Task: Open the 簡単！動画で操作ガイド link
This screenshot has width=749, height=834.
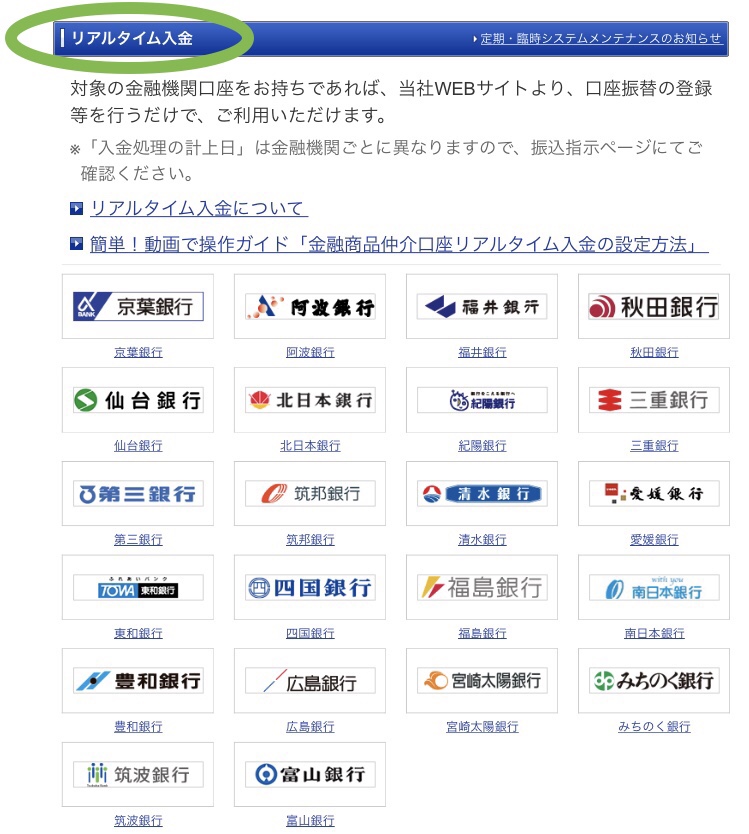Action: coord(398,244)
